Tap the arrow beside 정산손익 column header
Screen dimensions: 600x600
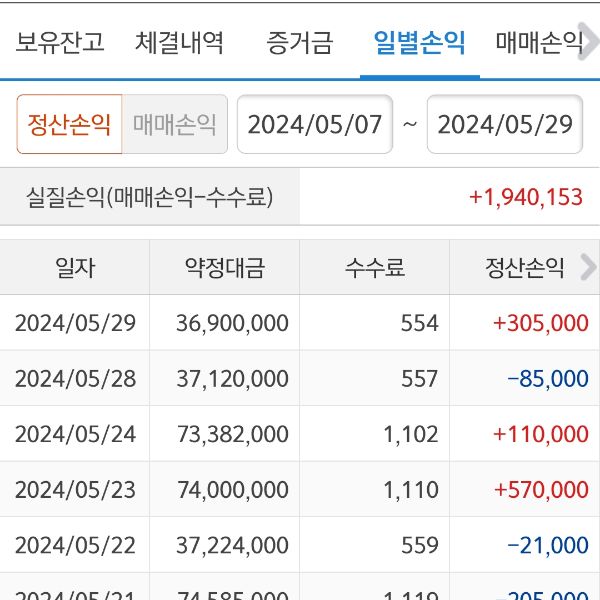(x=587, y=267)
